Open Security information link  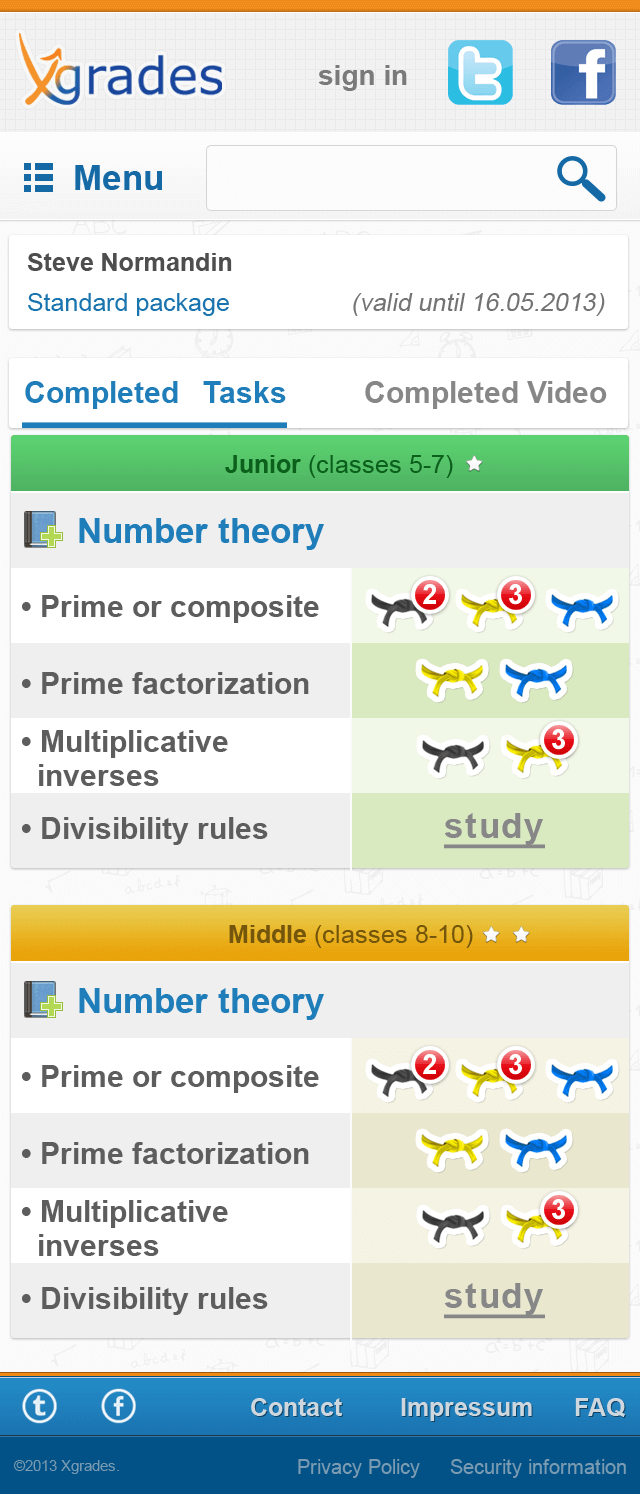tap(538, 1467)
